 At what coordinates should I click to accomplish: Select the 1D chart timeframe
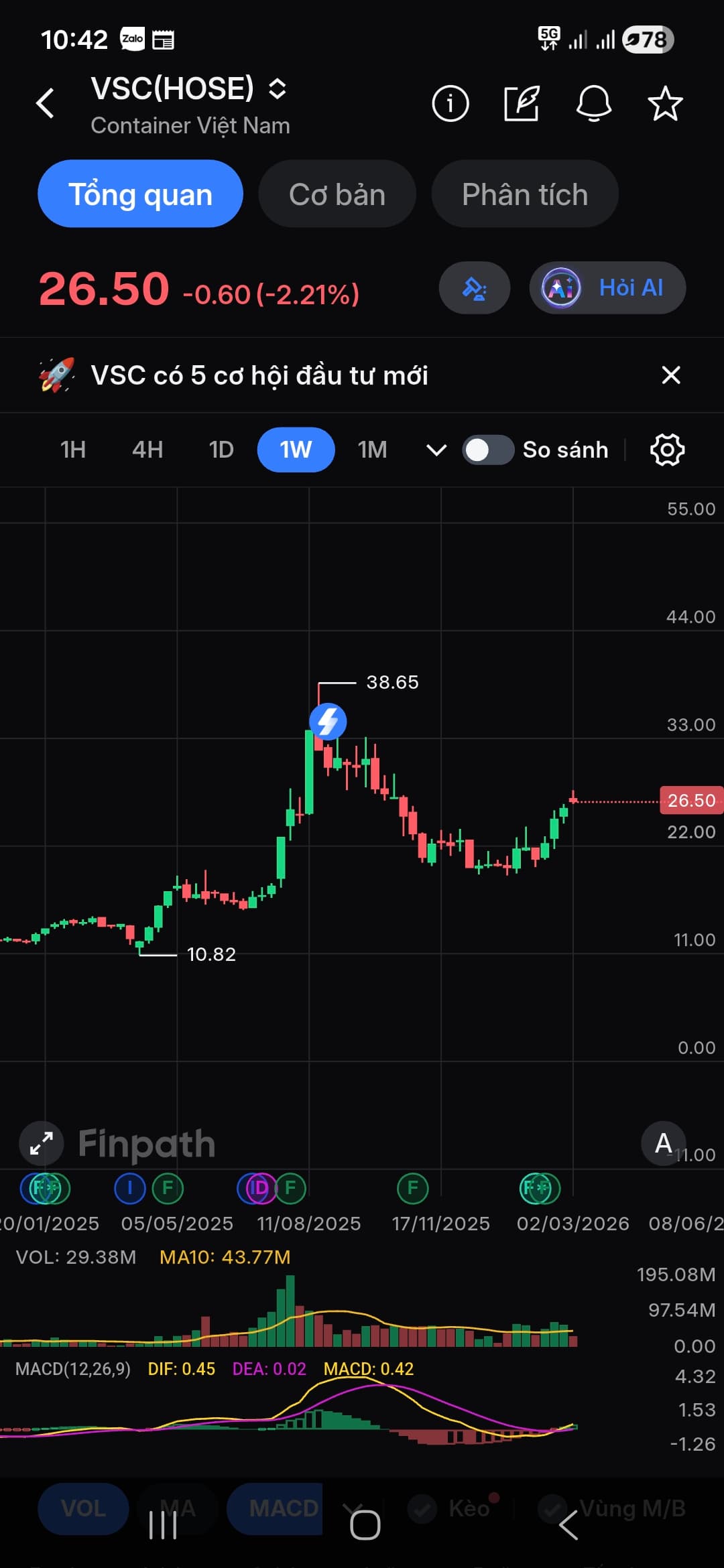coord(221,450)
